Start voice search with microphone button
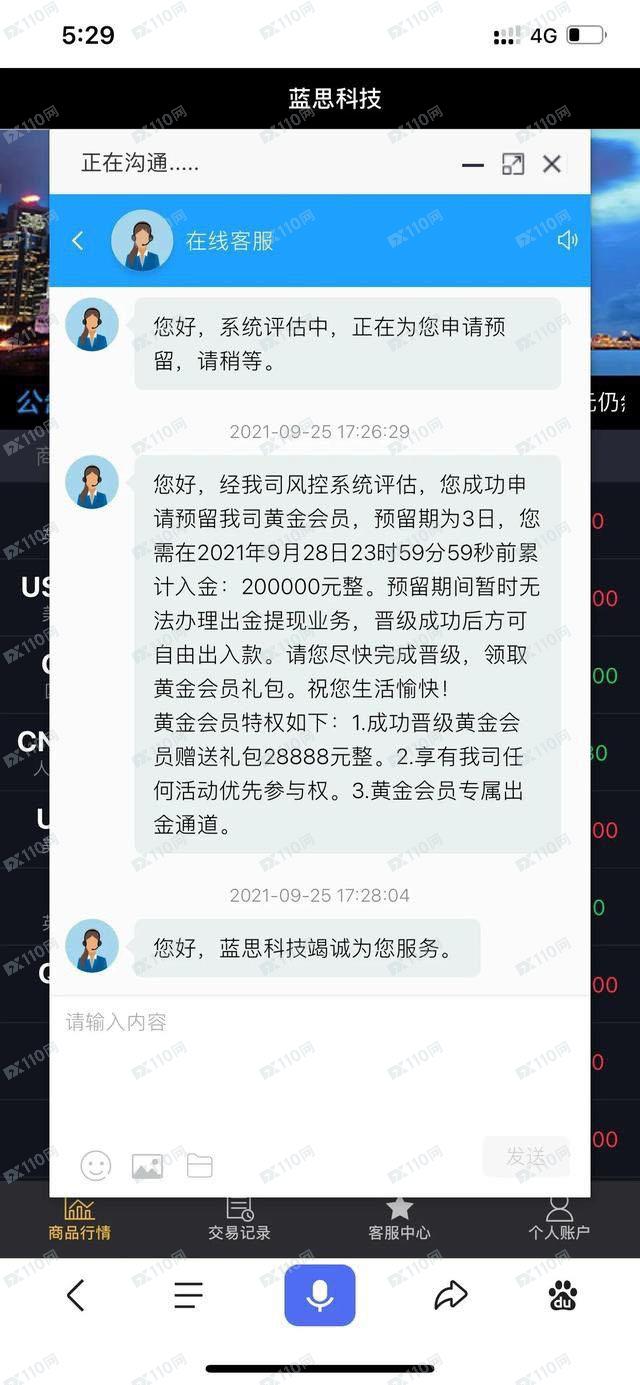640x1385 pixels. tap(320, 1295)
